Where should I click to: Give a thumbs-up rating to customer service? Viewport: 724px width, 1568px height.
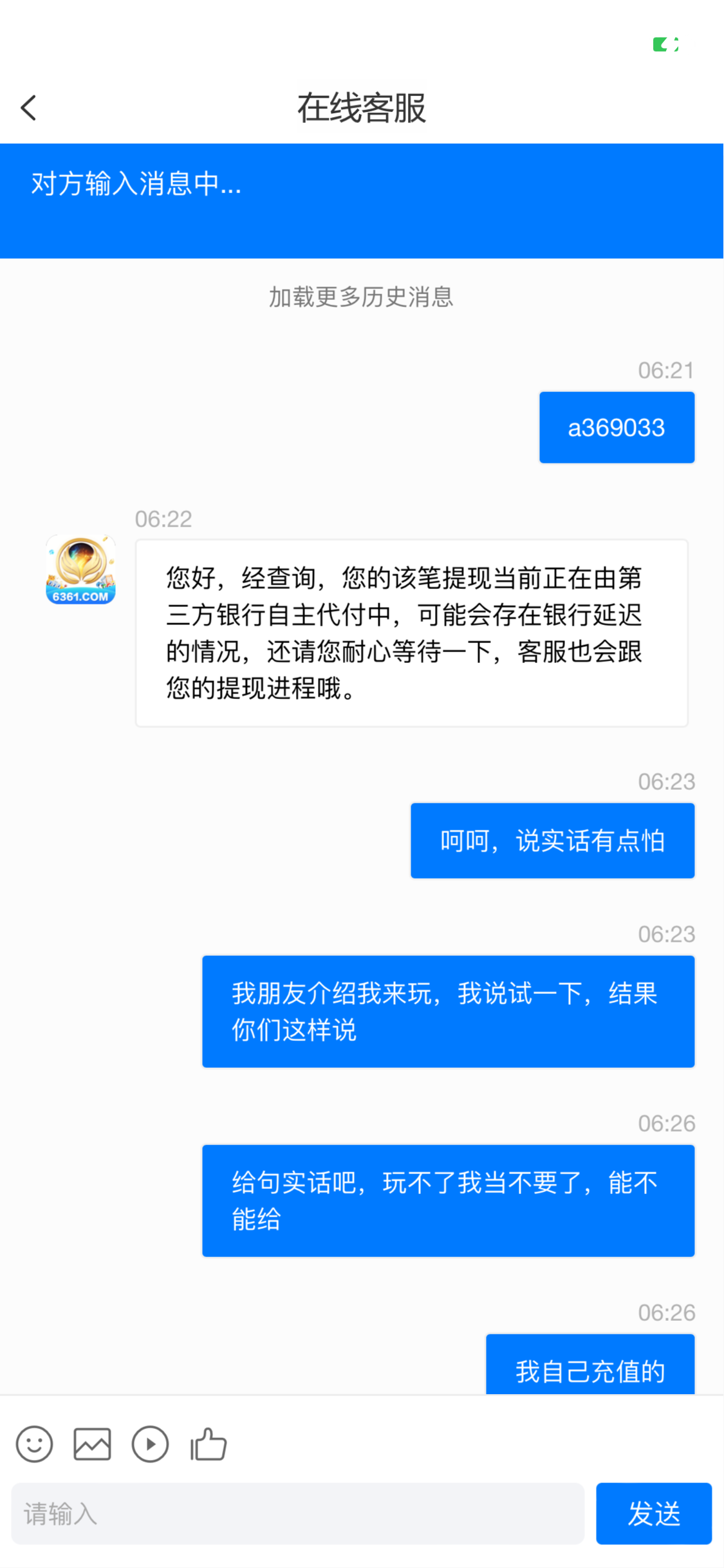(x=207, y=1444)
